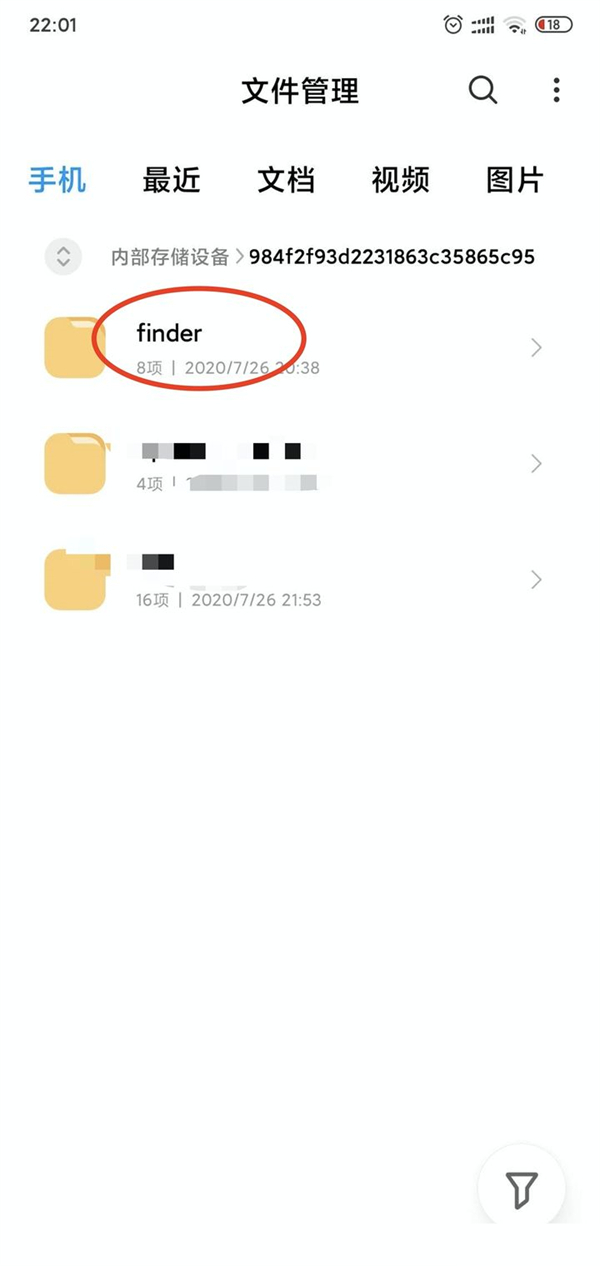Viewport: 600px width, 1266px height.
Task: Switch to the 视频 tab
Action: (400, 180)
